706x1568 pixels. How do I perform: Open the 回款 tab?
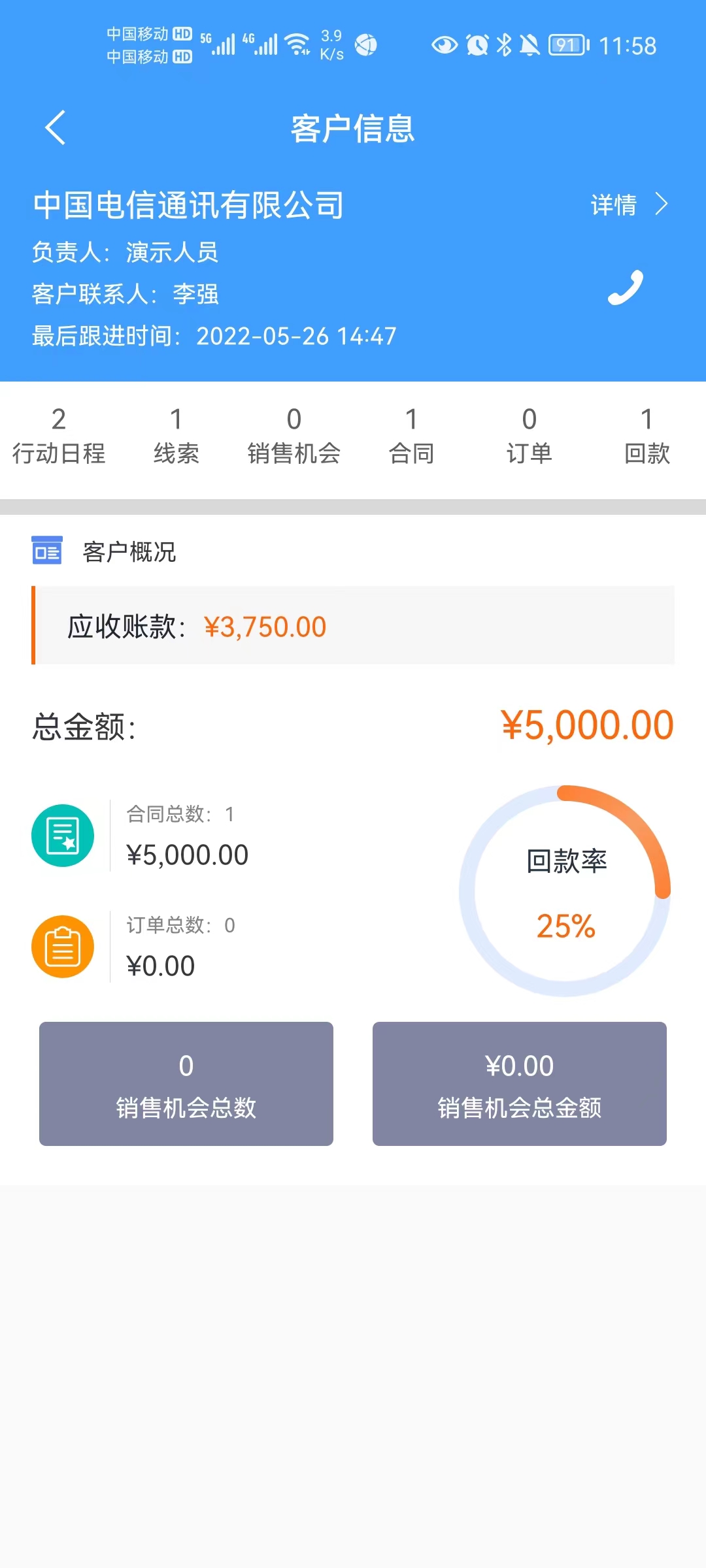pos(647,436)
